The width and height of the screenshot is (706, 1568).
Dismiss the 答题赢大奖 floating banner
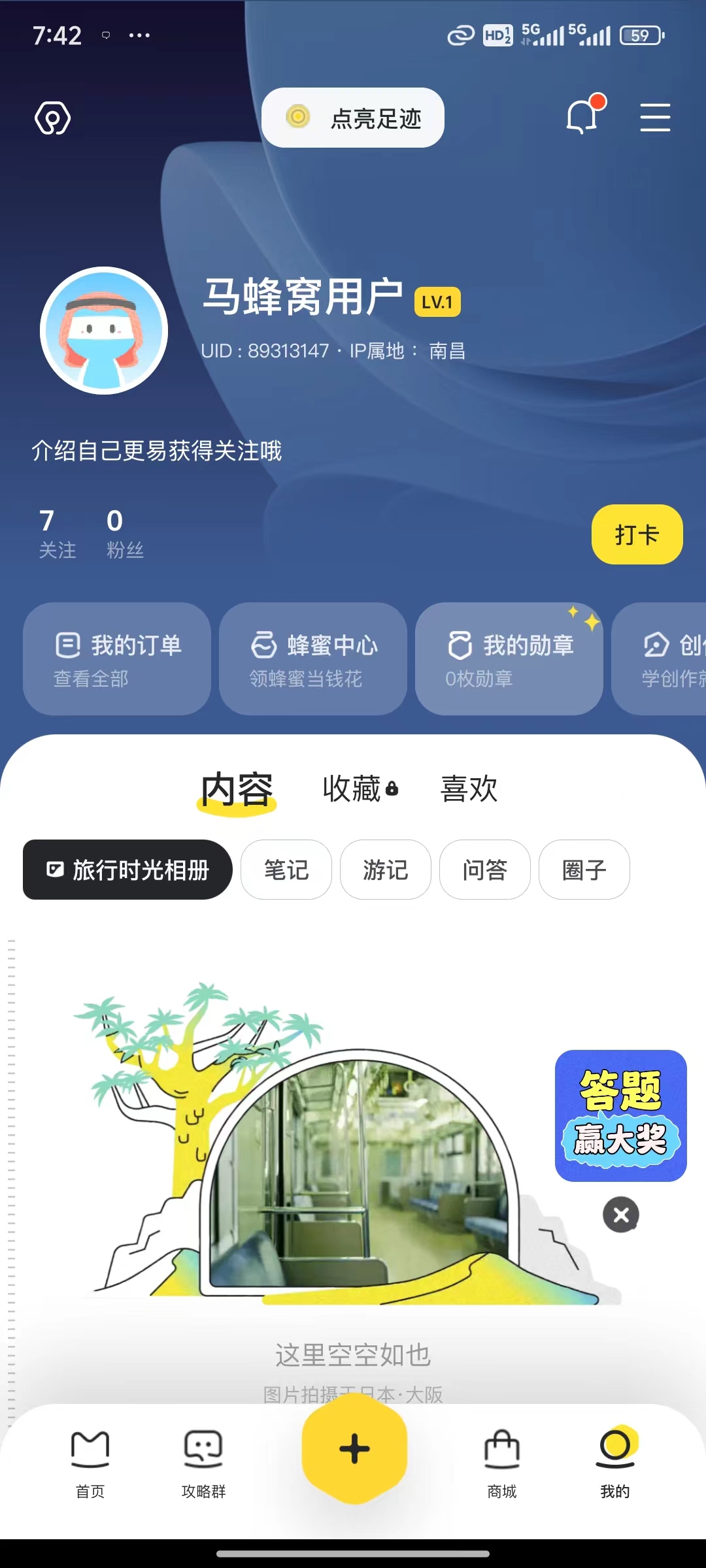(x=621, y=1215)
